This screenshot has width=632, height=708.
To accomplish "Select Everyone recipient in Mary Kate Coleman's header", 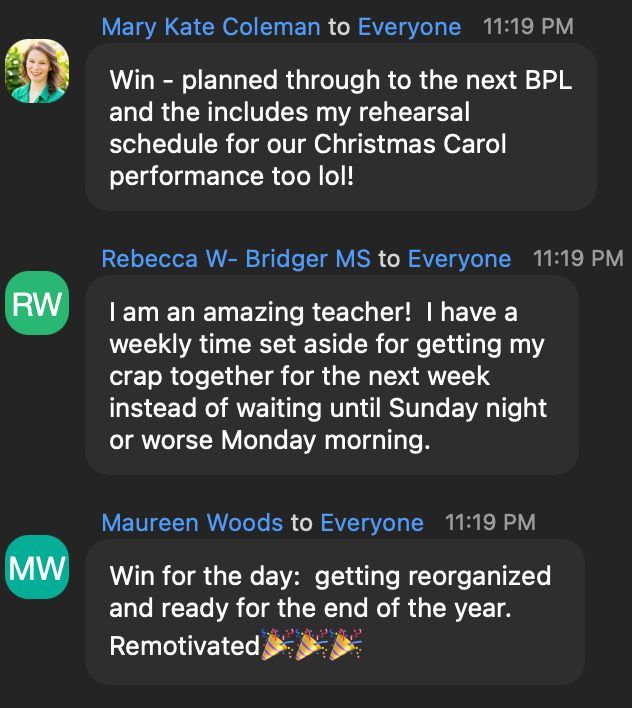I will pyautogui.click(x=409, y=27).
